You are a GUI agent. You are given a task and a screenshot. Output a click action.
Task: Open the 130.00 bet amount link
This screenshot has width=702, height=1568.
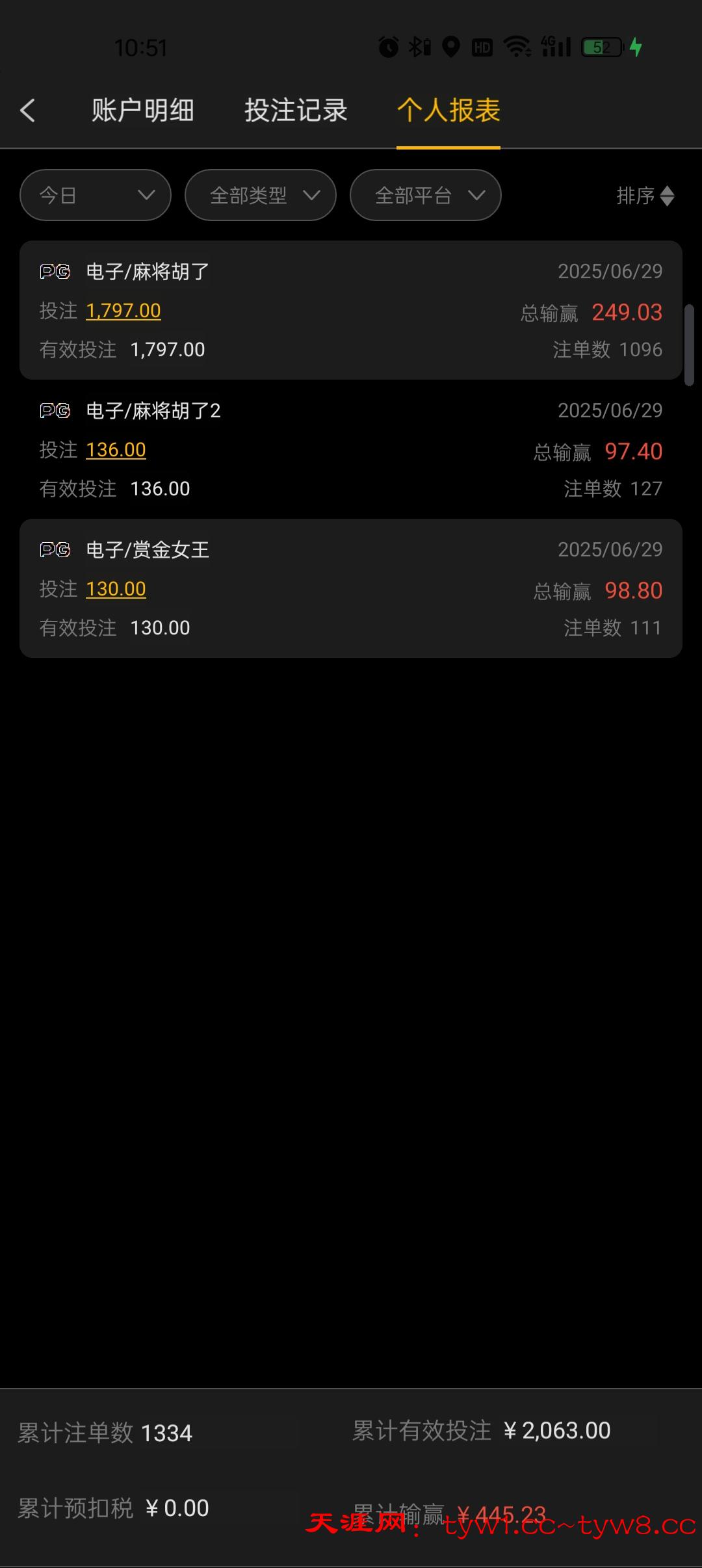[116, 589]
